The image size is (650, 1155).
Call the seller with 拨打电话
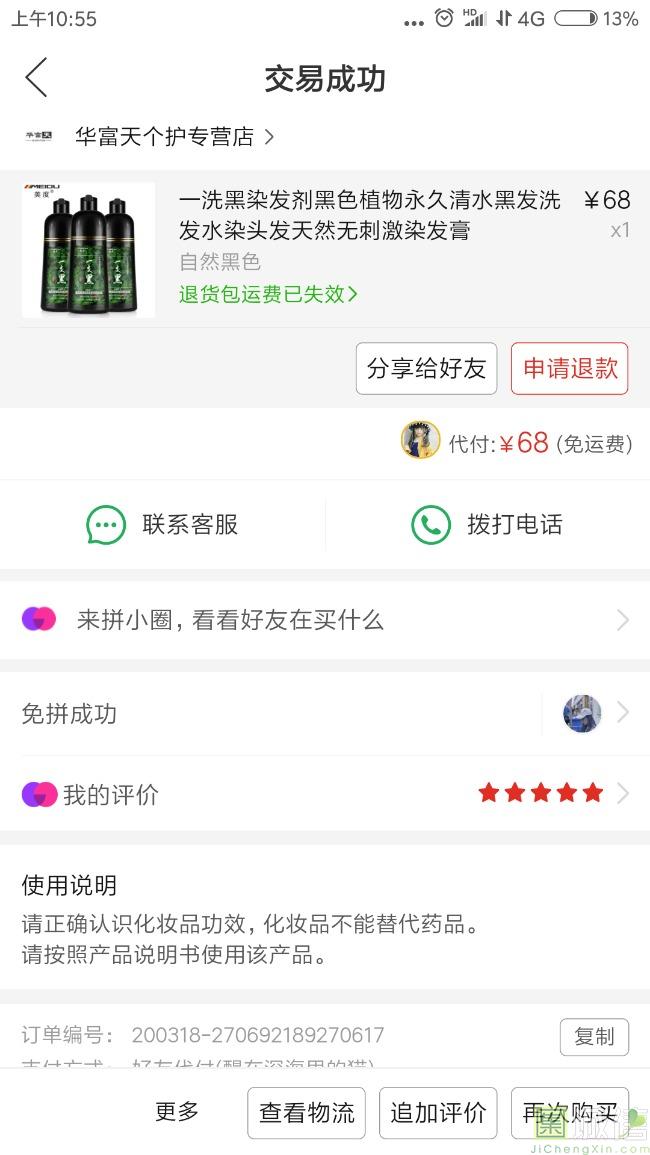point(487,524)
